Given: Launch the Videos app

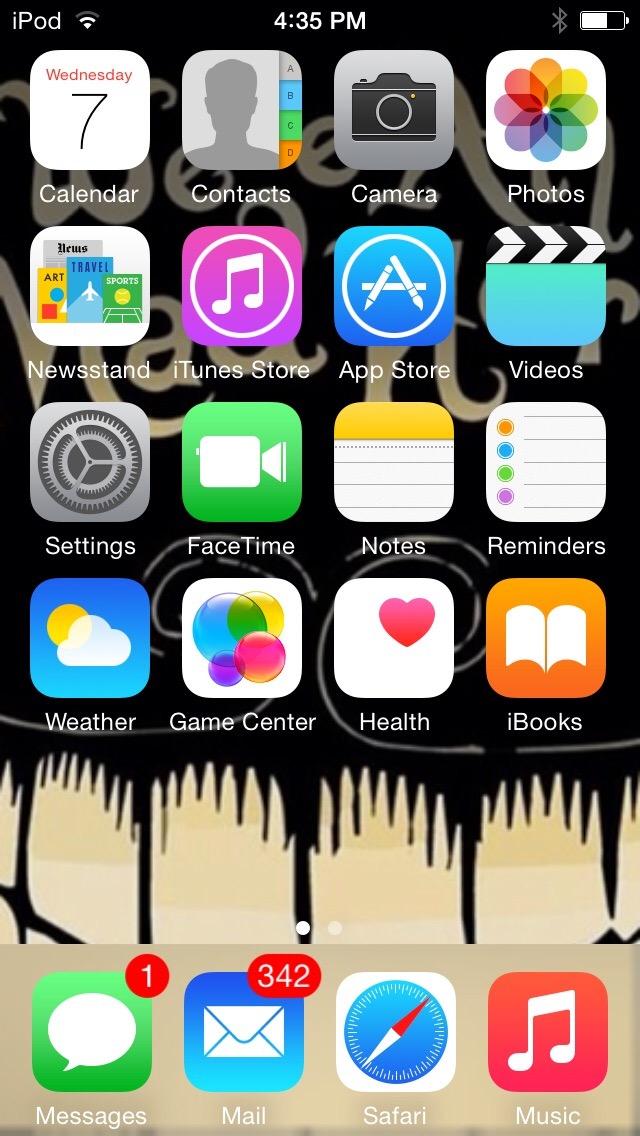Looking at the screenshot, I should pyautogui.click(x=546, y=286).
